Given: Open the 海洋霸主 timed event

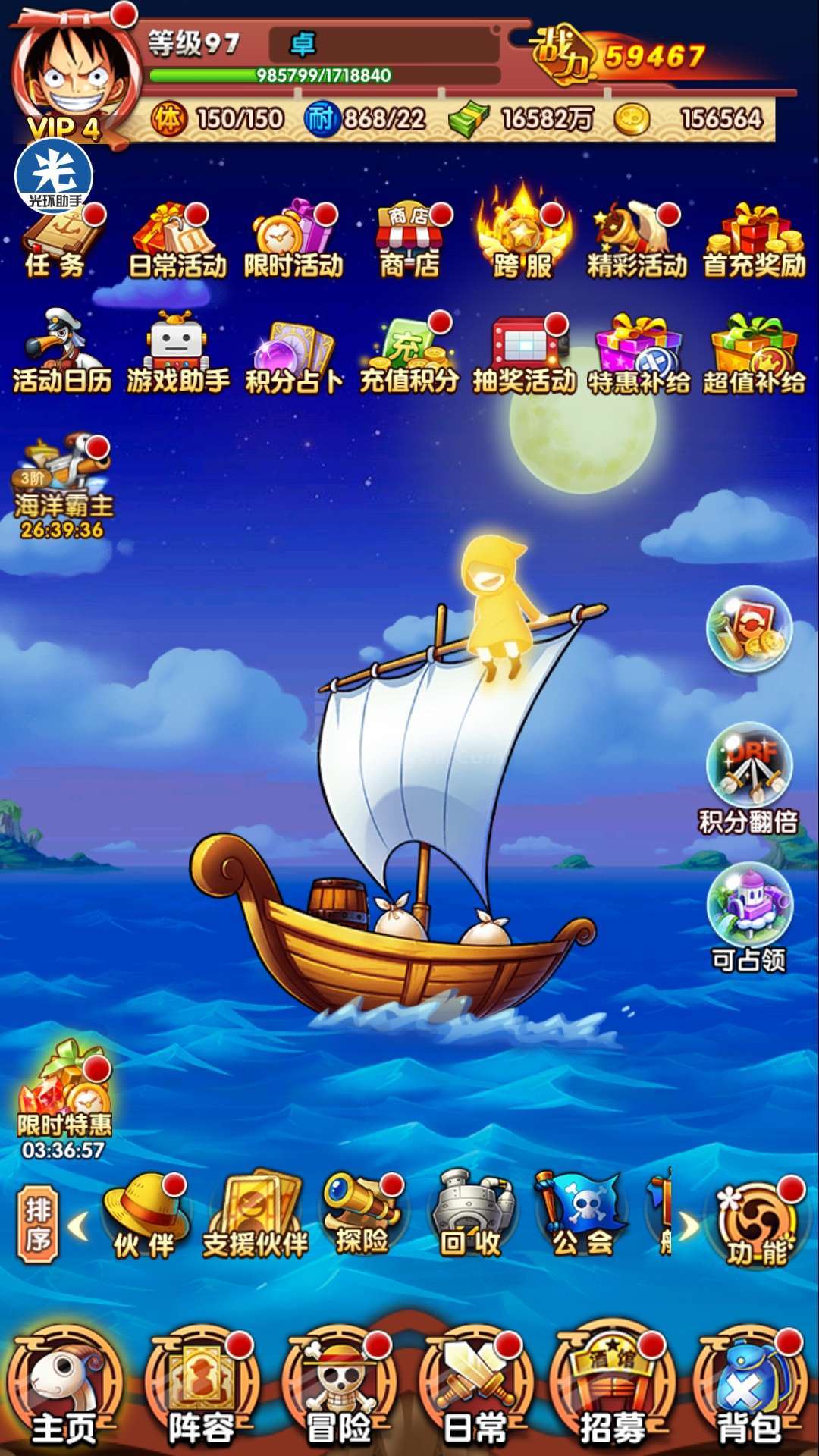Looking at the screenshot, I should pos(64,487).
